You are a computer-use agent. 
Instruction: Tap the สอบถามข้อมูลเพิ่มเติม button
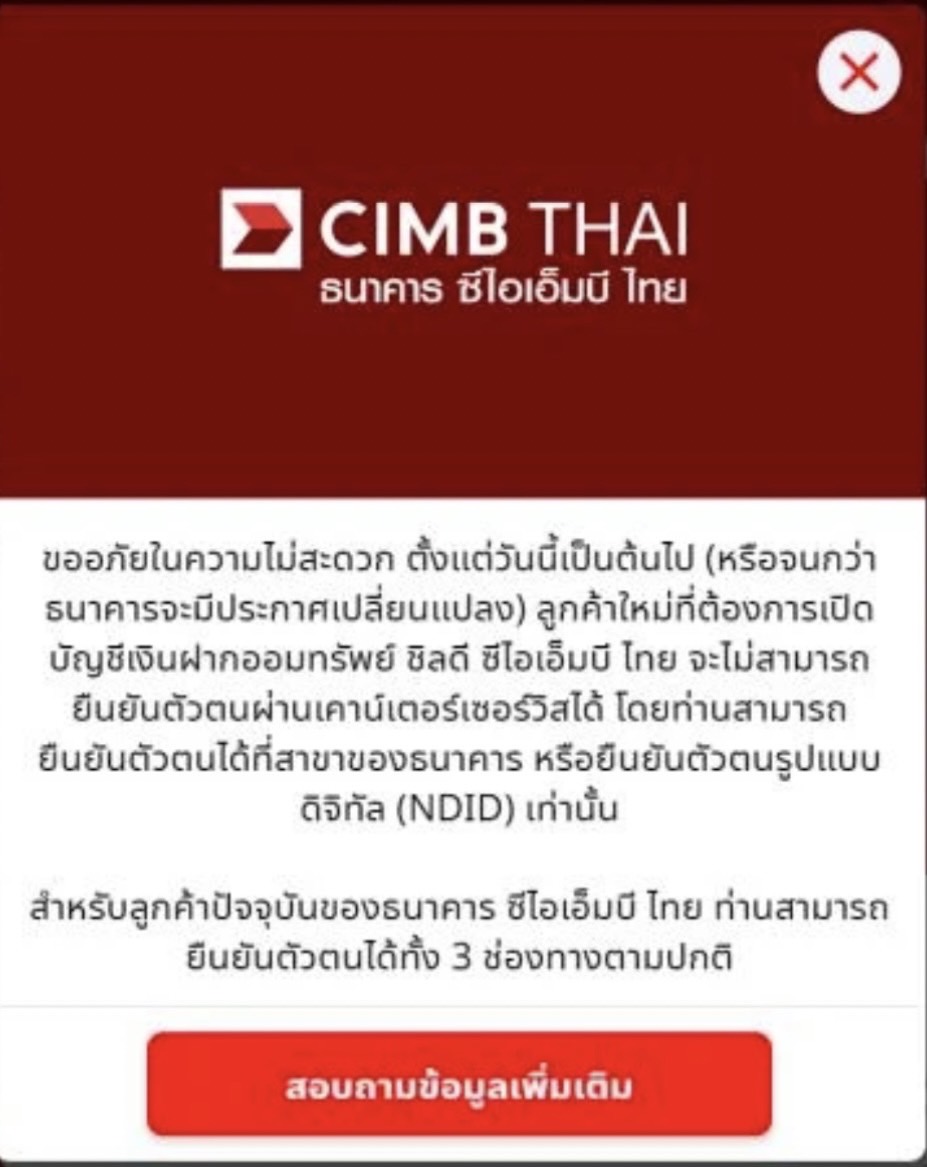pyautogui.click(x=459, y=1086)
